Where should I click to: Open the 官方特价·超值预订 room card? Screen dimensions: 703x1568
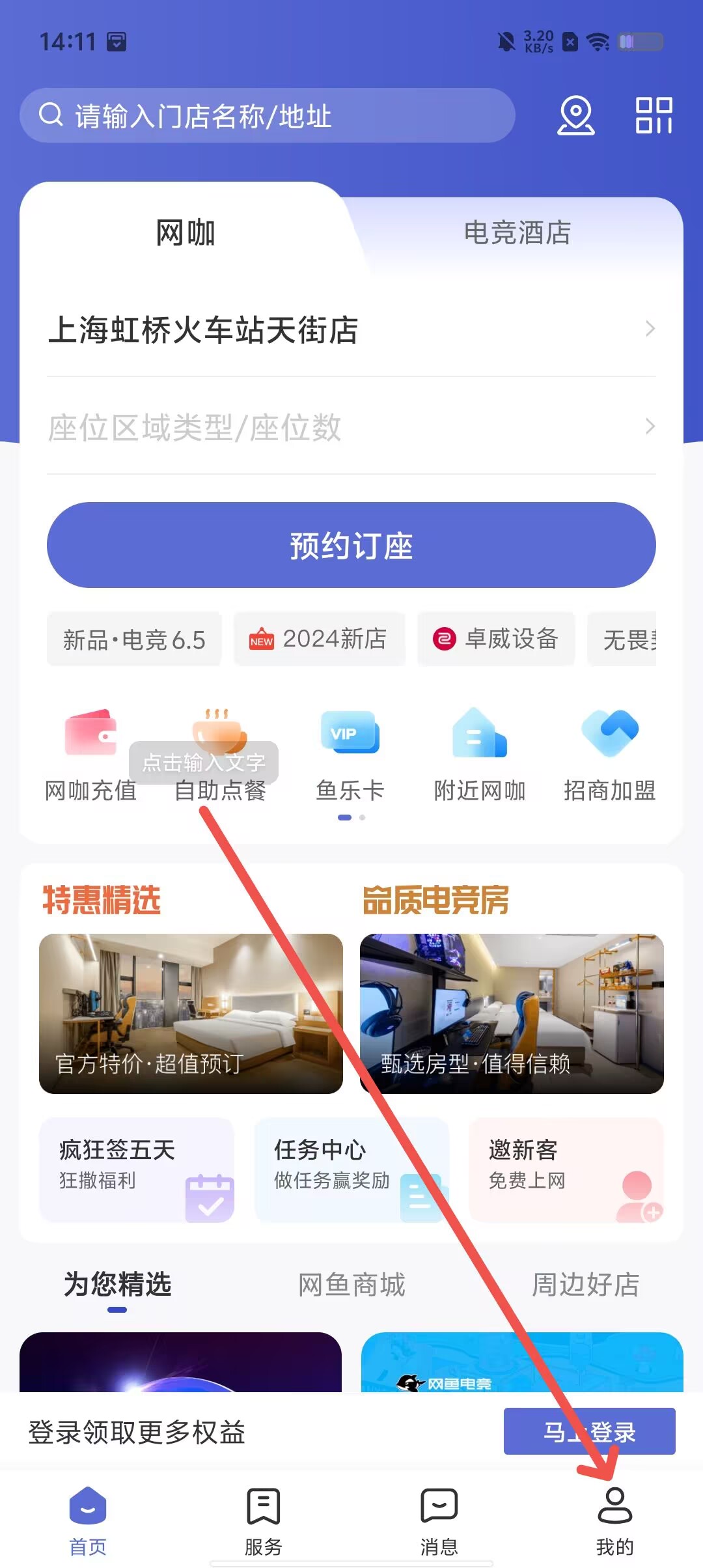(x=191, y=1013)
